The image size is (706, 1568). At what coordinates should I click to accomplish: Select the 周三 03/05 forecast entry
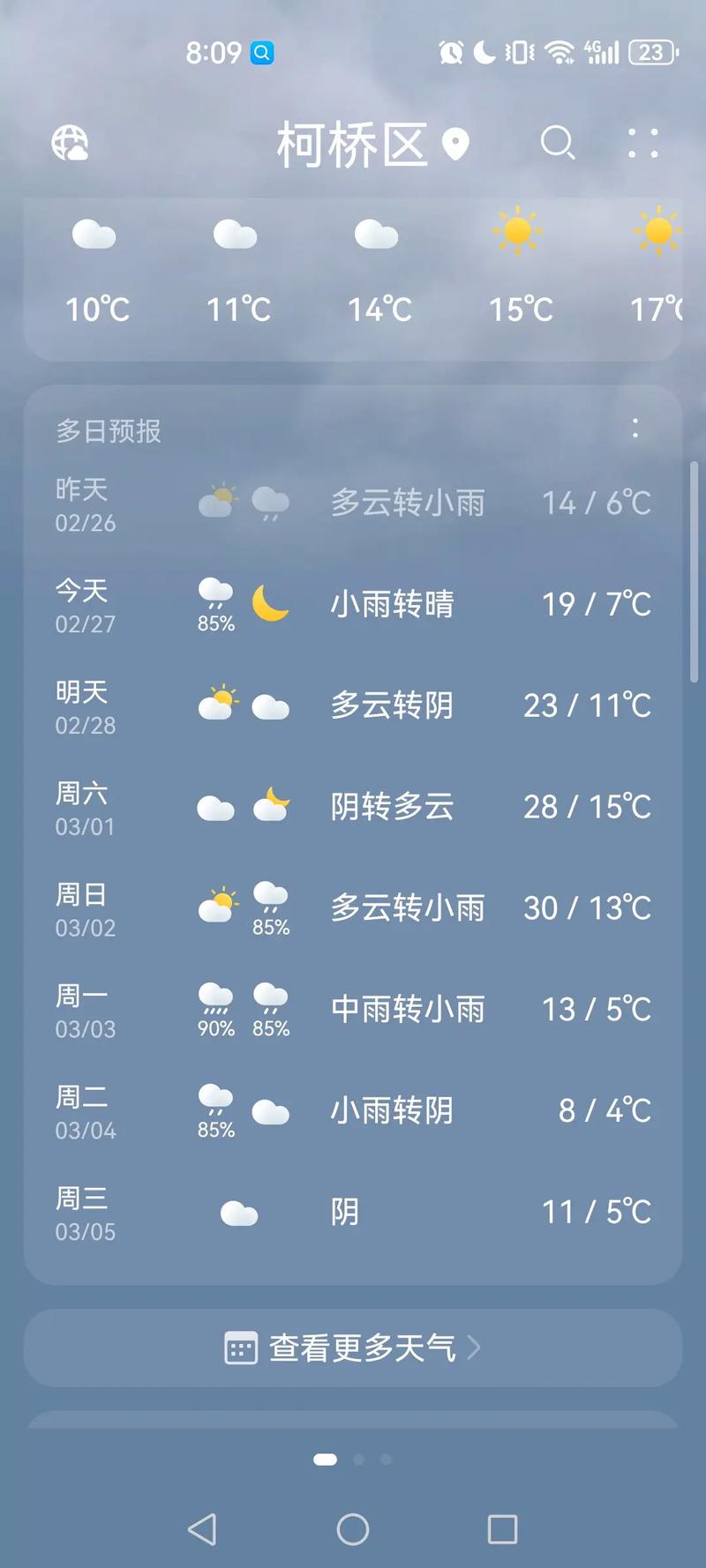coord(353,1212)
